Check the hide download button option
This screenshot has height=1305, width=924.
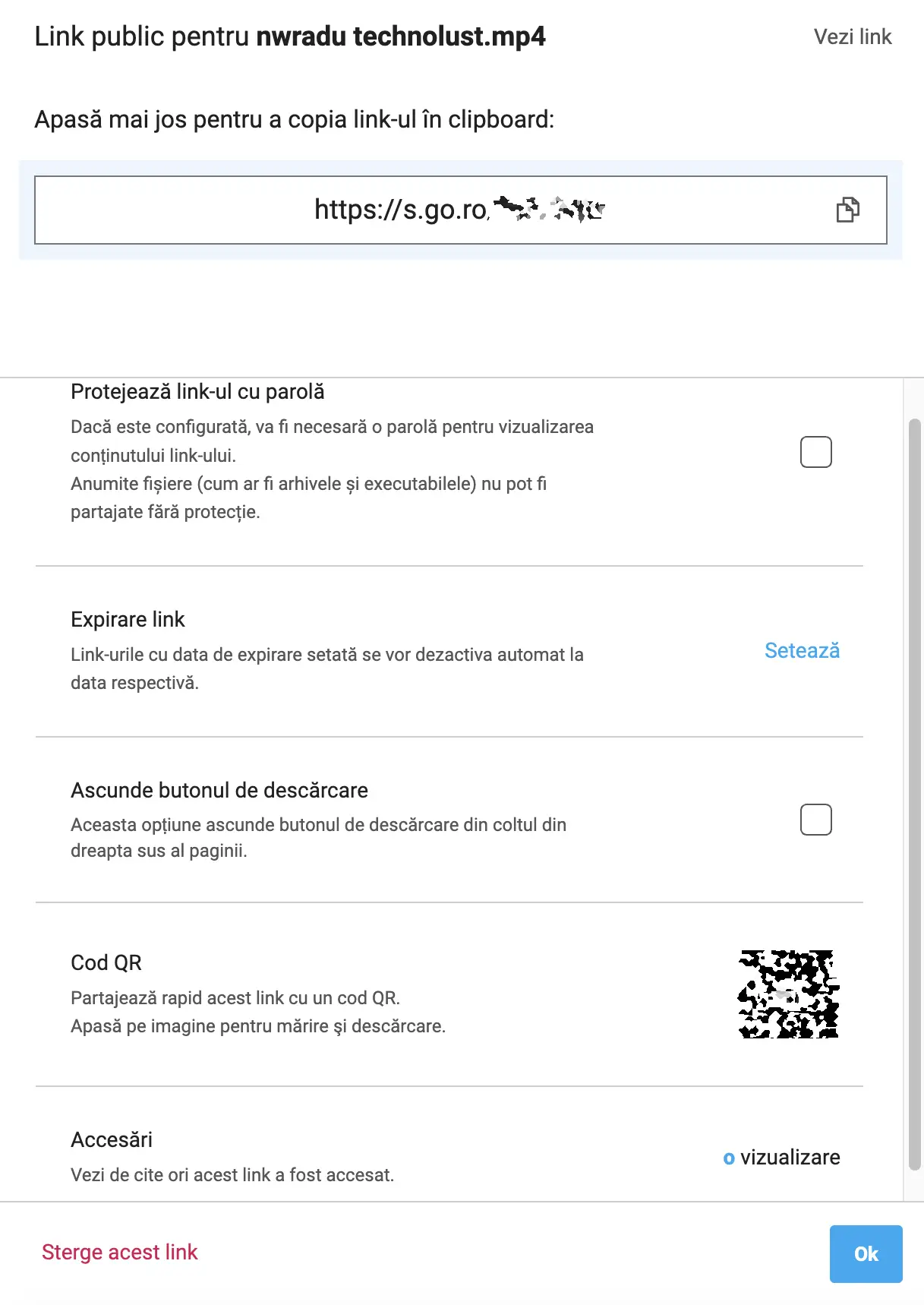coord(815,820)
